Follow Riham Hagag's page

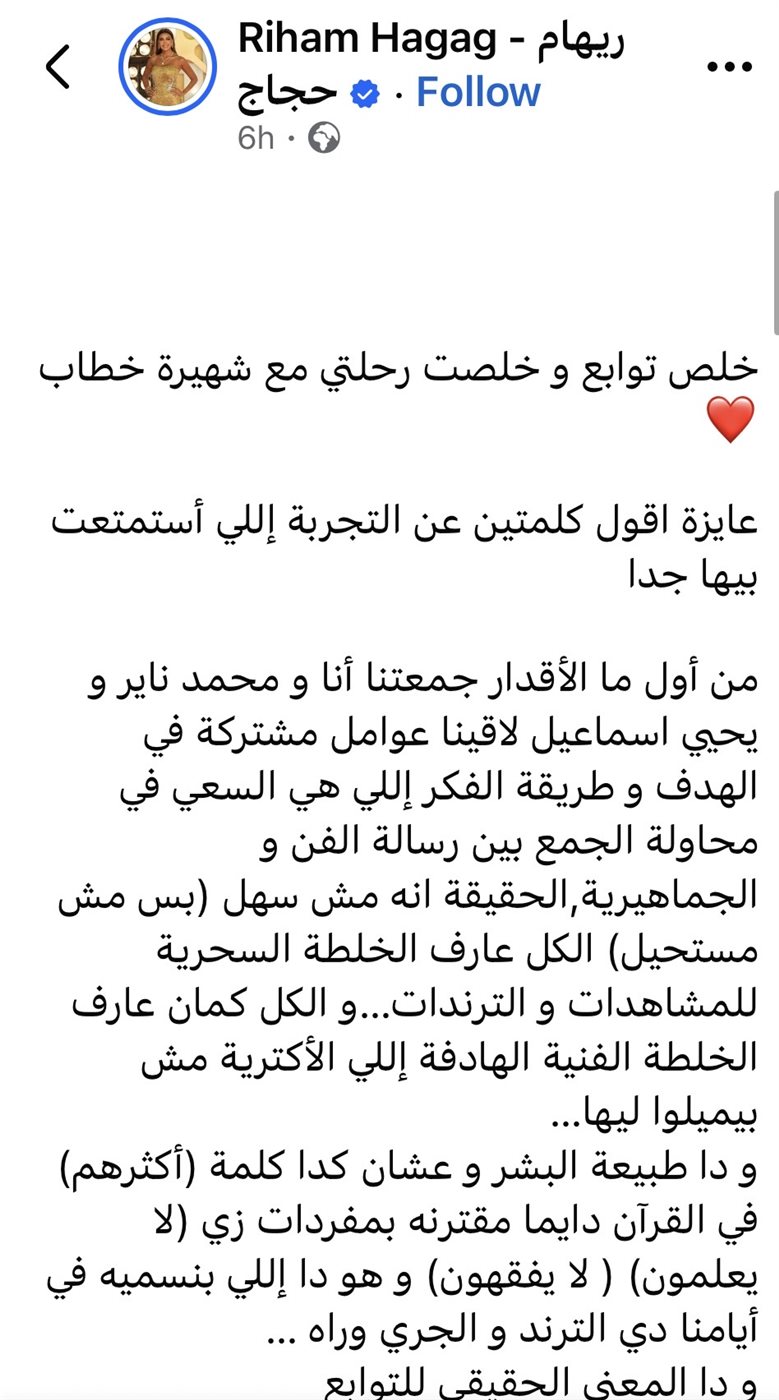point(478,92)
